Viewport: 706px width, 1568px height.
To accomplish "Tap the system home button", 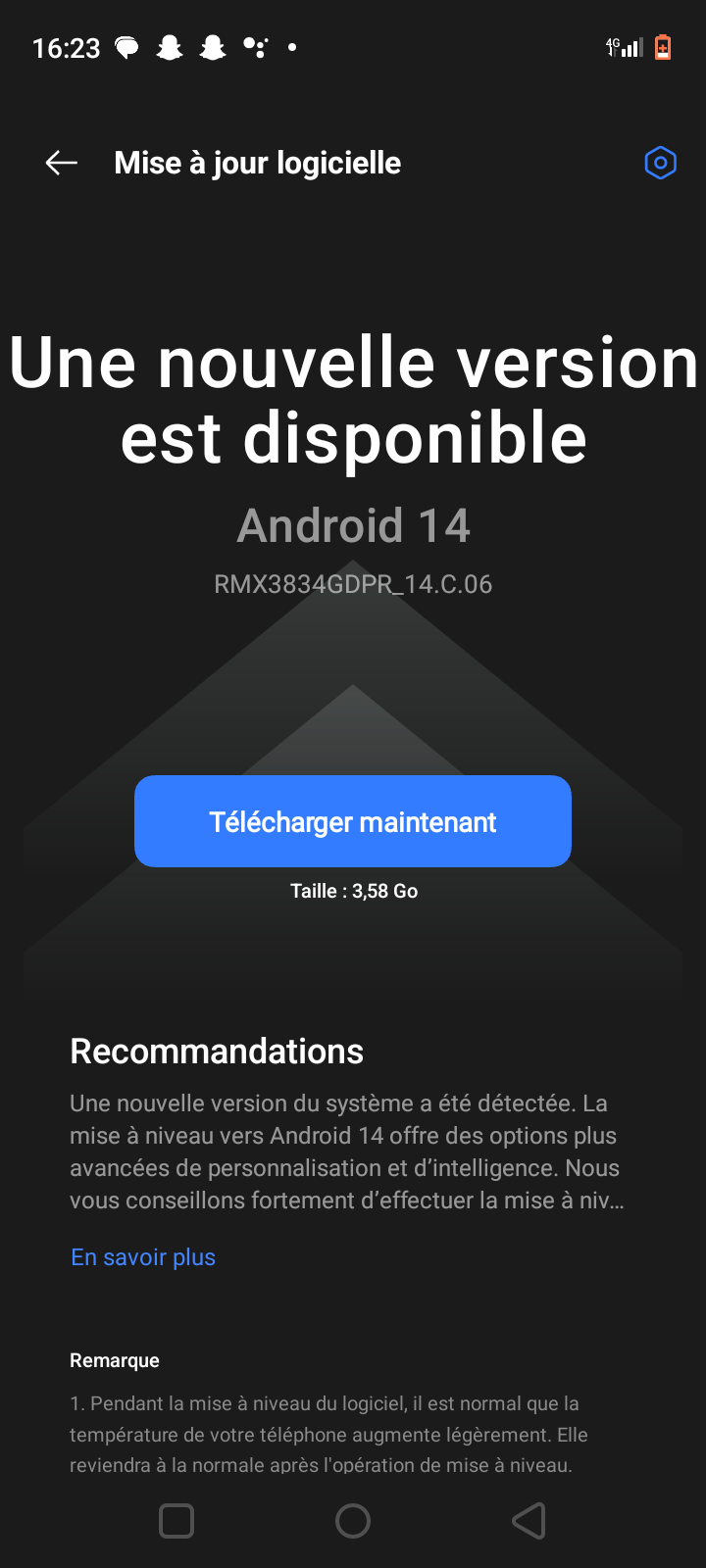I will pos(353,1521).
